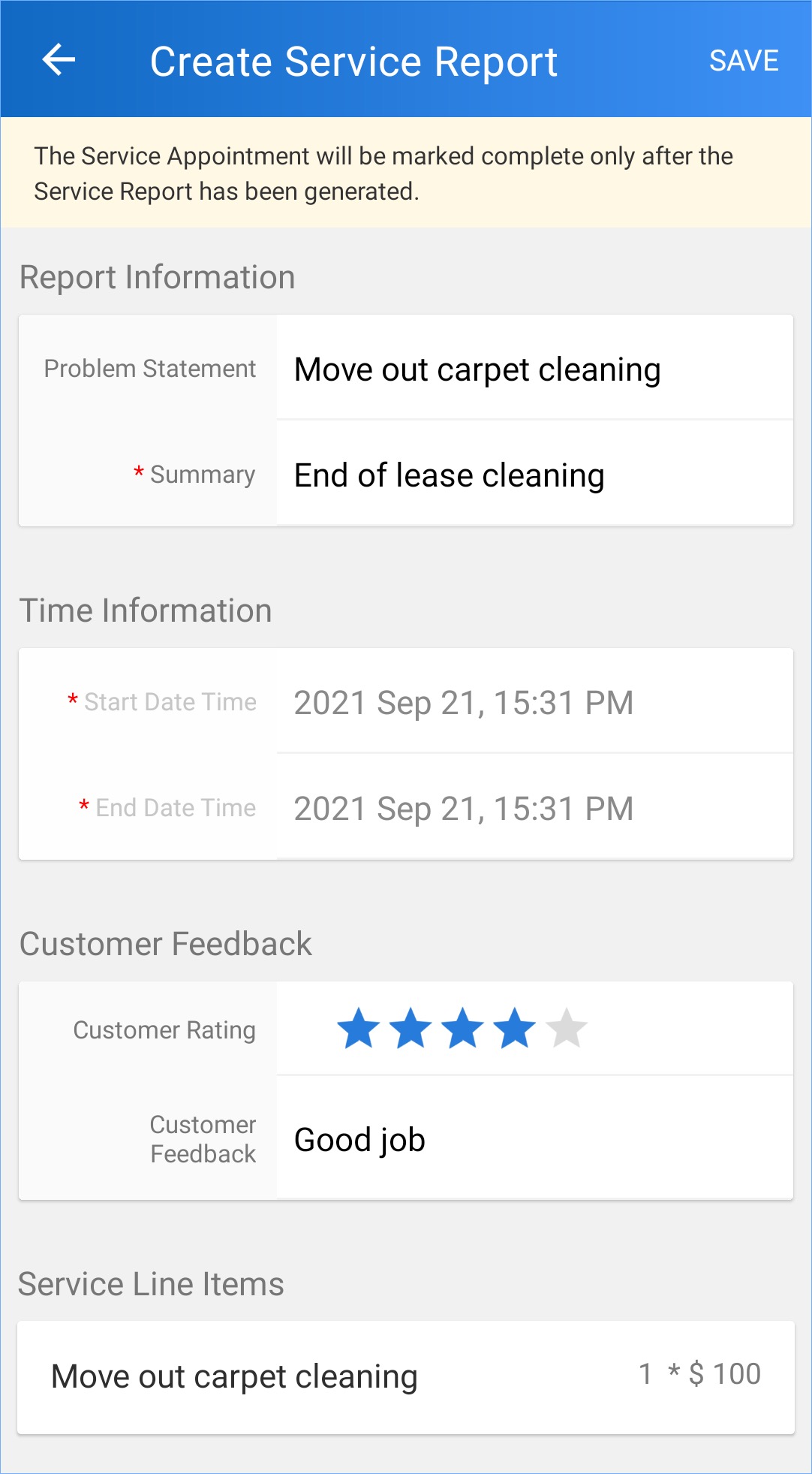
Task: Edit the Summary field
Action: pos(533,475)
